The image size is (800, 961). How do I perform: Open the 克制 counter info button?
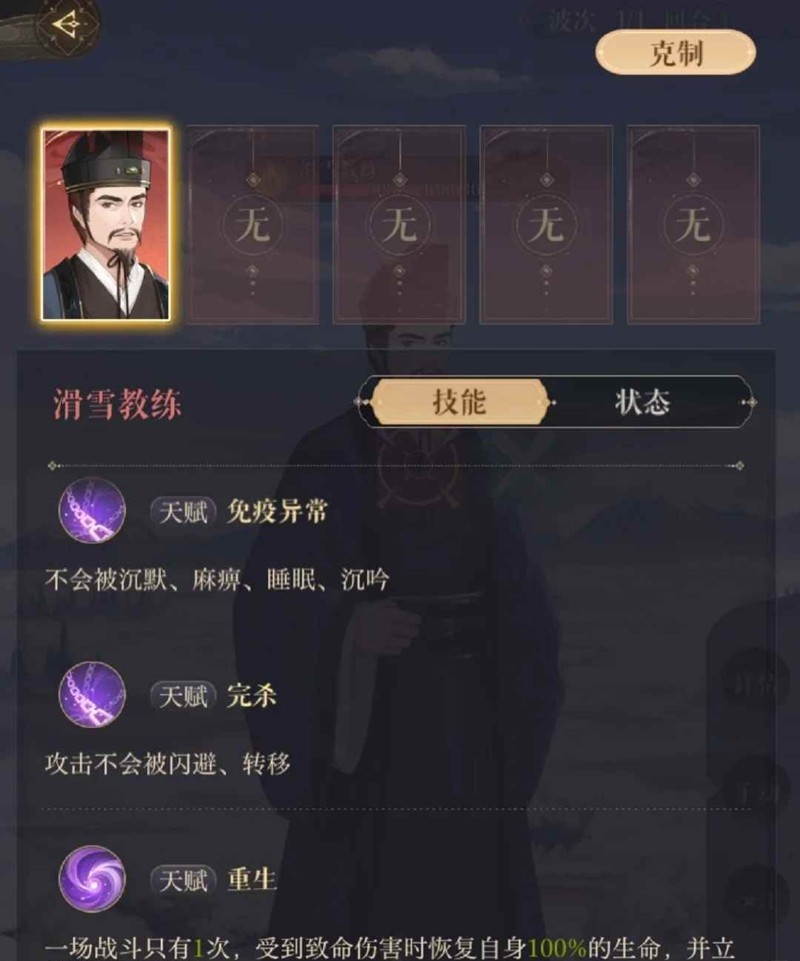[x=676, y=53]
